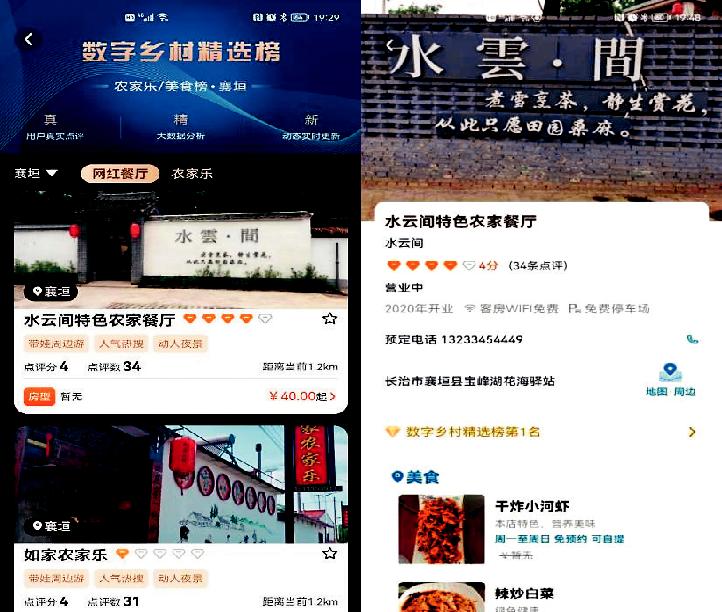
Task: Select the 网红餐厅 tab
Action: pyautogui.click(x=120, y=173)
